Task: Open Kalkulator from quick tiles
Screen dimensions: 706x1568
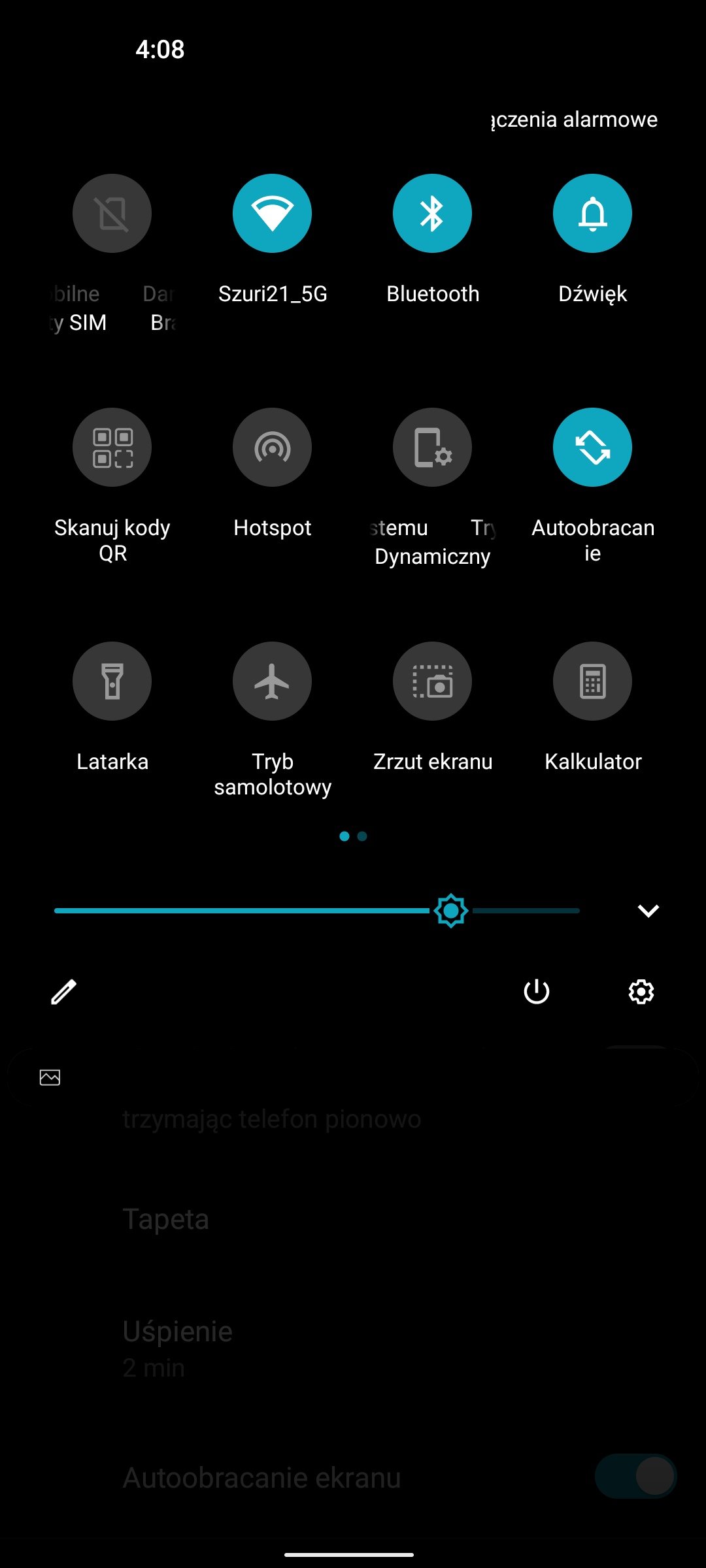Action: click(592, 681)
